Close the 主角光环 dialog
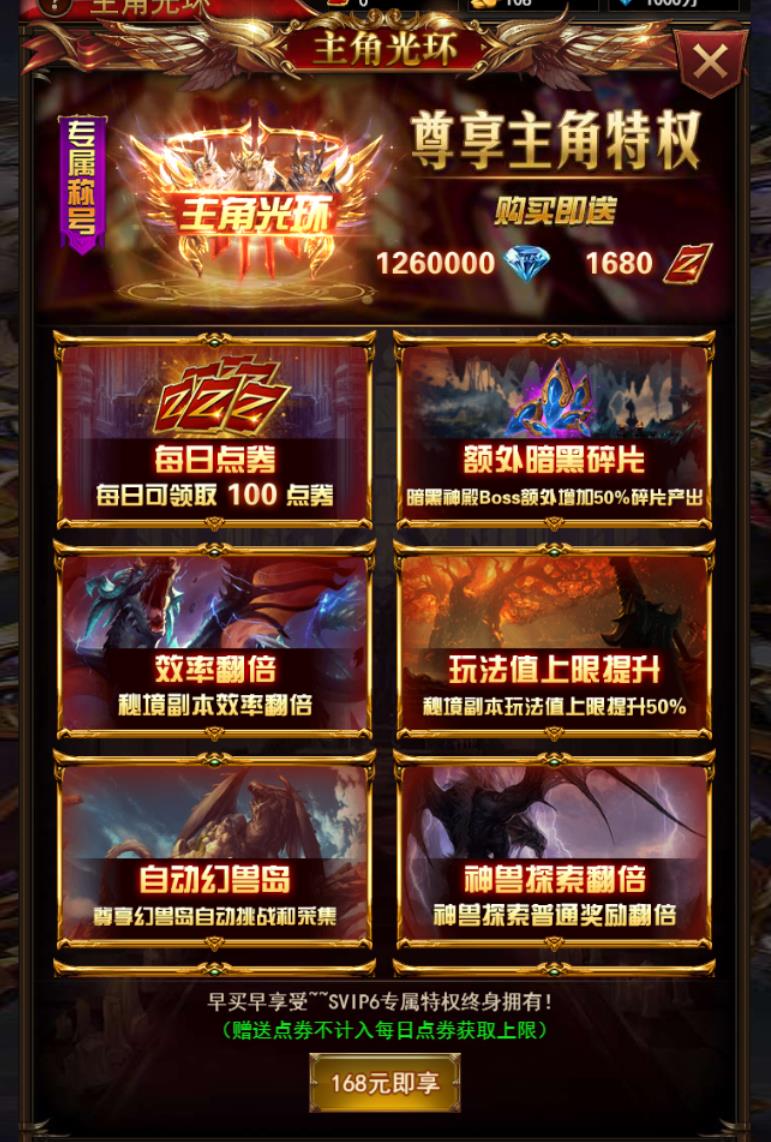Image resolution: width=771 pixels, height=1142 pixels. pyautogui.click(x=710, y=62)
